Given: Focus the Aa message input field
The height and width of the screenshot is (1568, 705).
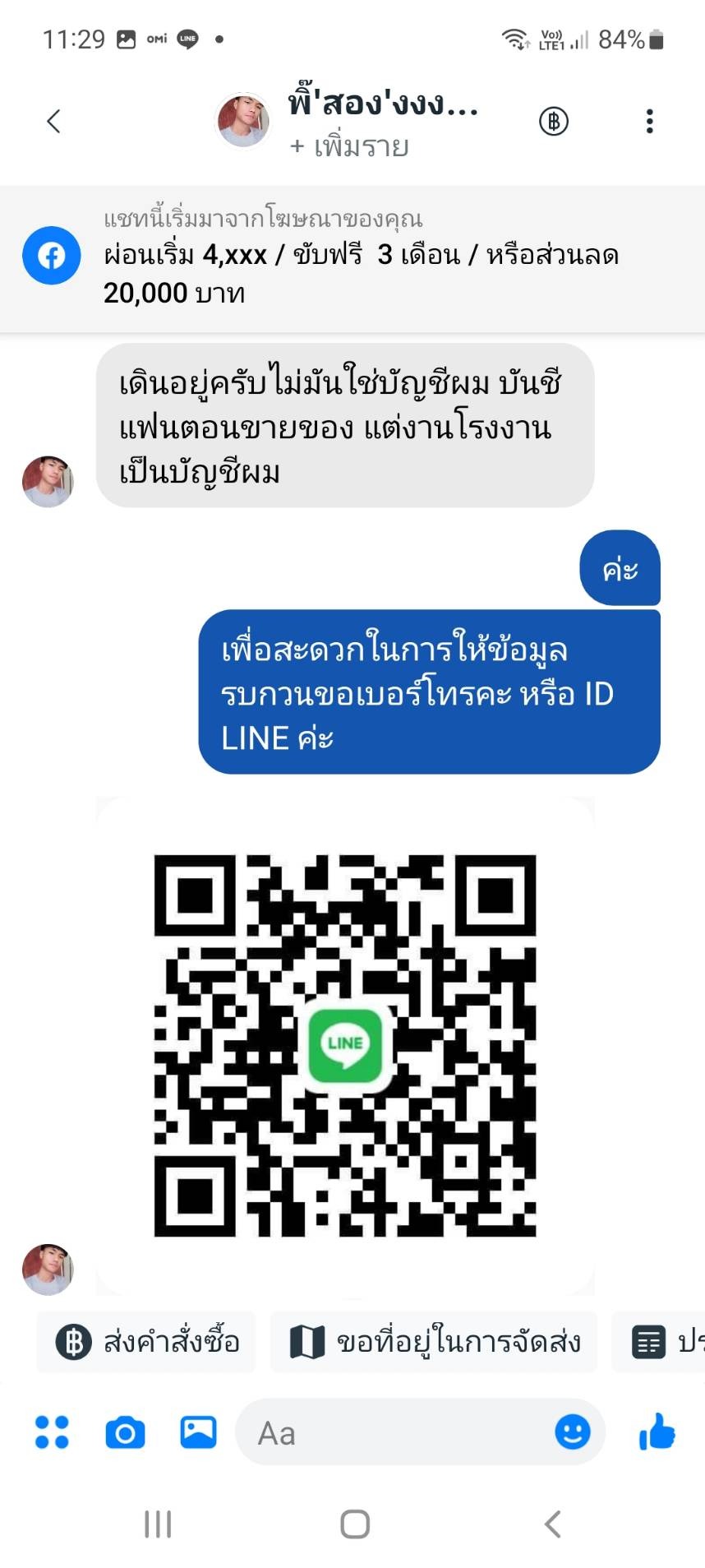Looking at the screenshot, I should 394,1433.
